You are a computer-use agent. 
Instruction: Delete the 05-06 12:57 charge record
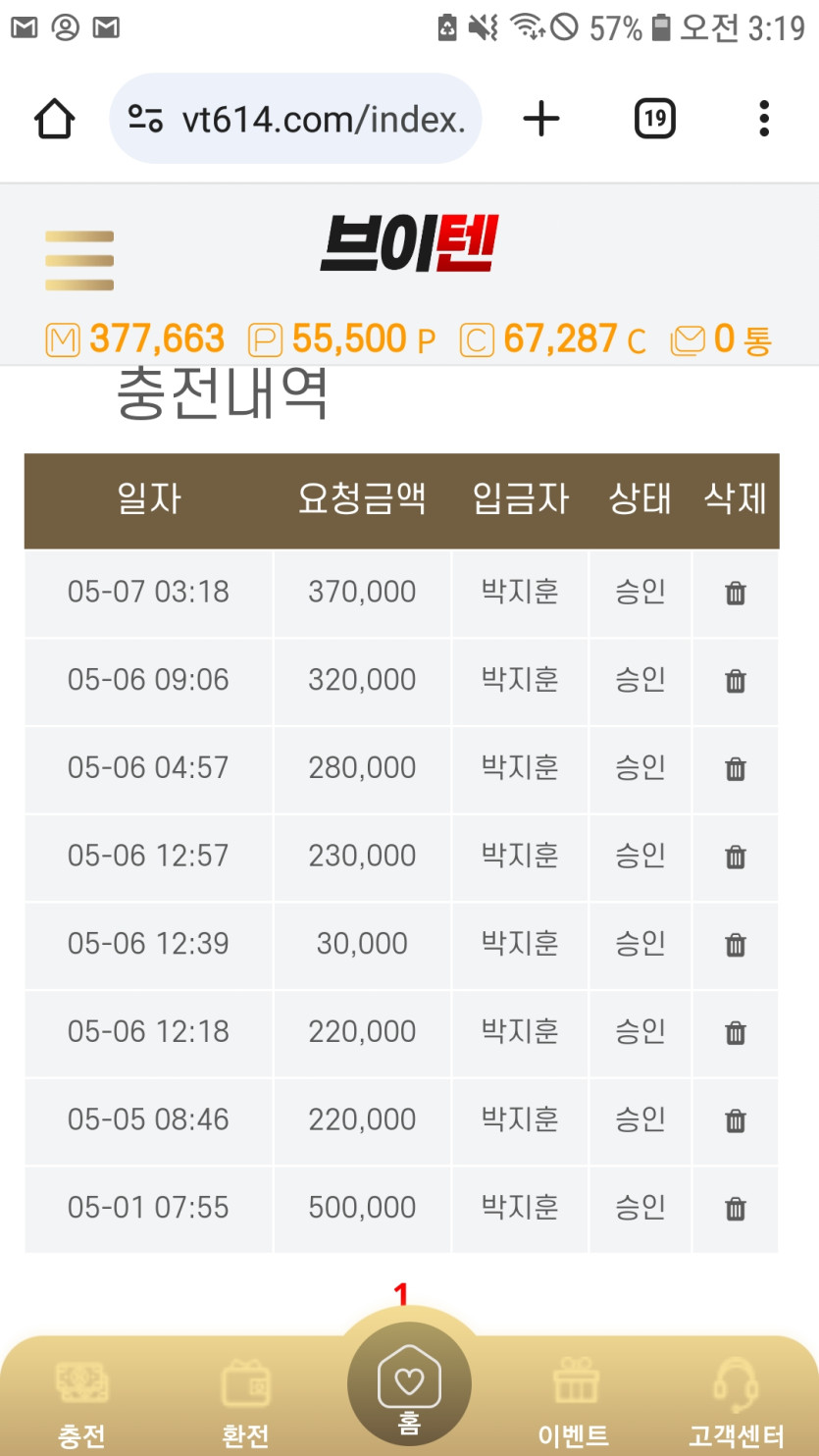click(735, 858)
